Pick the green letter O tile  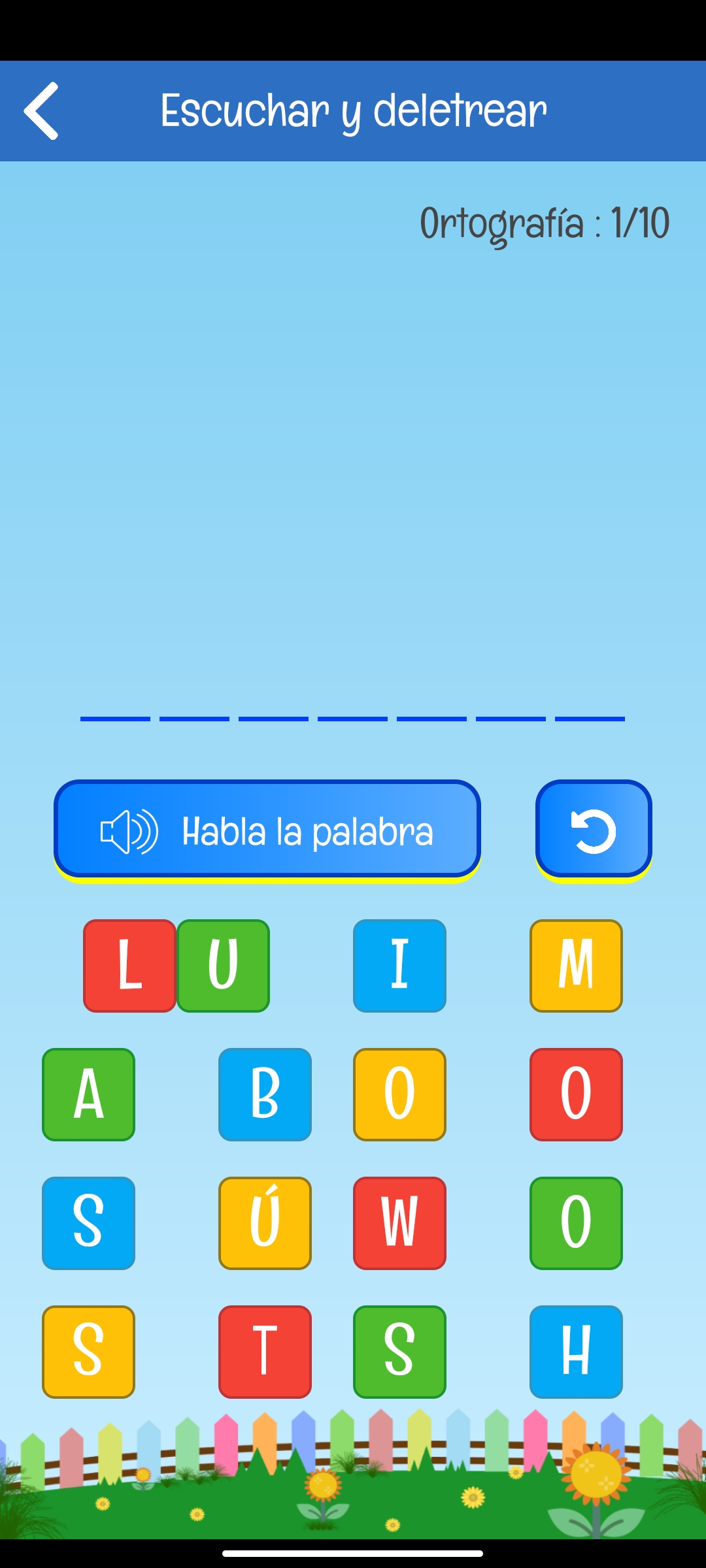(576, 1223)
